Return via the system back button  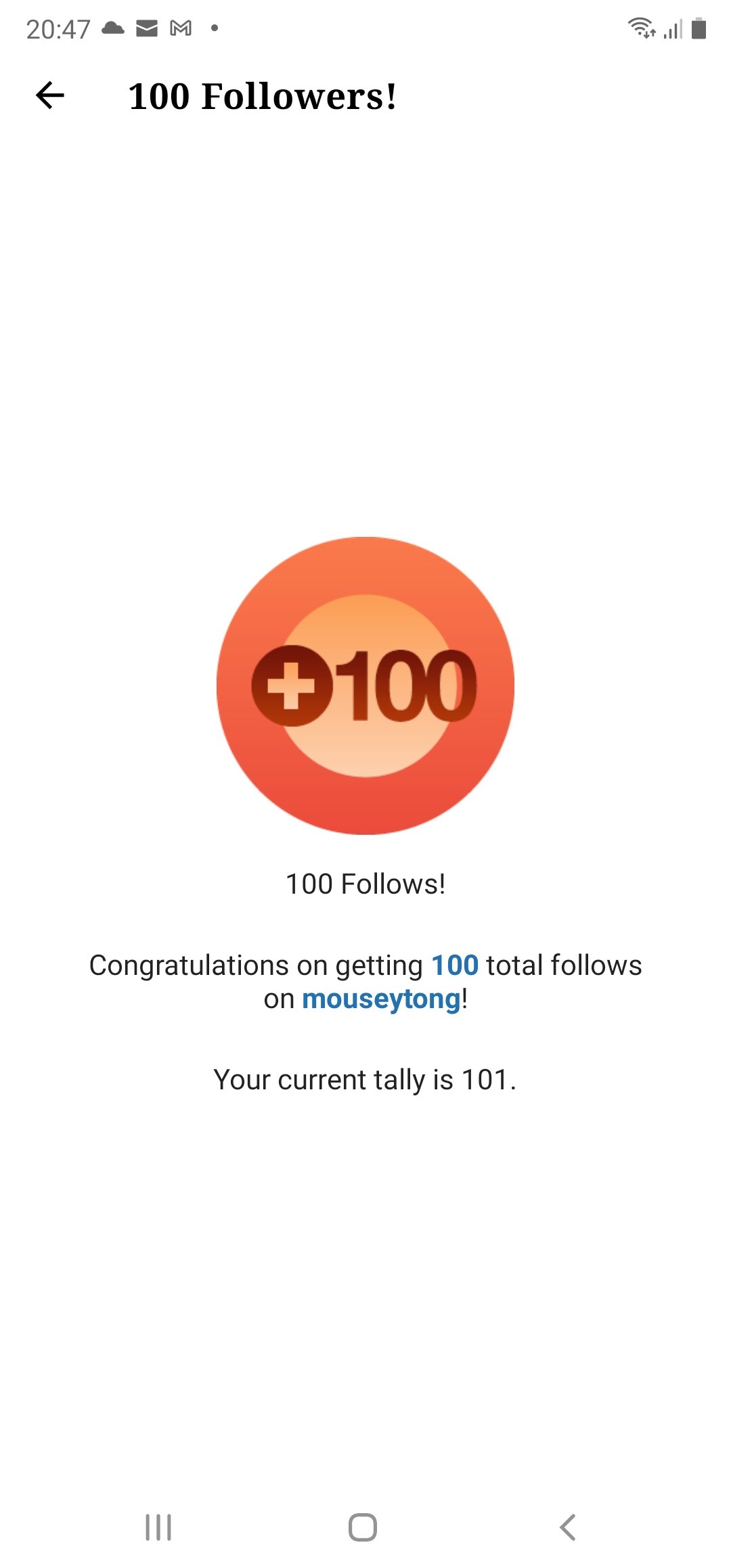[x=568, y=1527]
